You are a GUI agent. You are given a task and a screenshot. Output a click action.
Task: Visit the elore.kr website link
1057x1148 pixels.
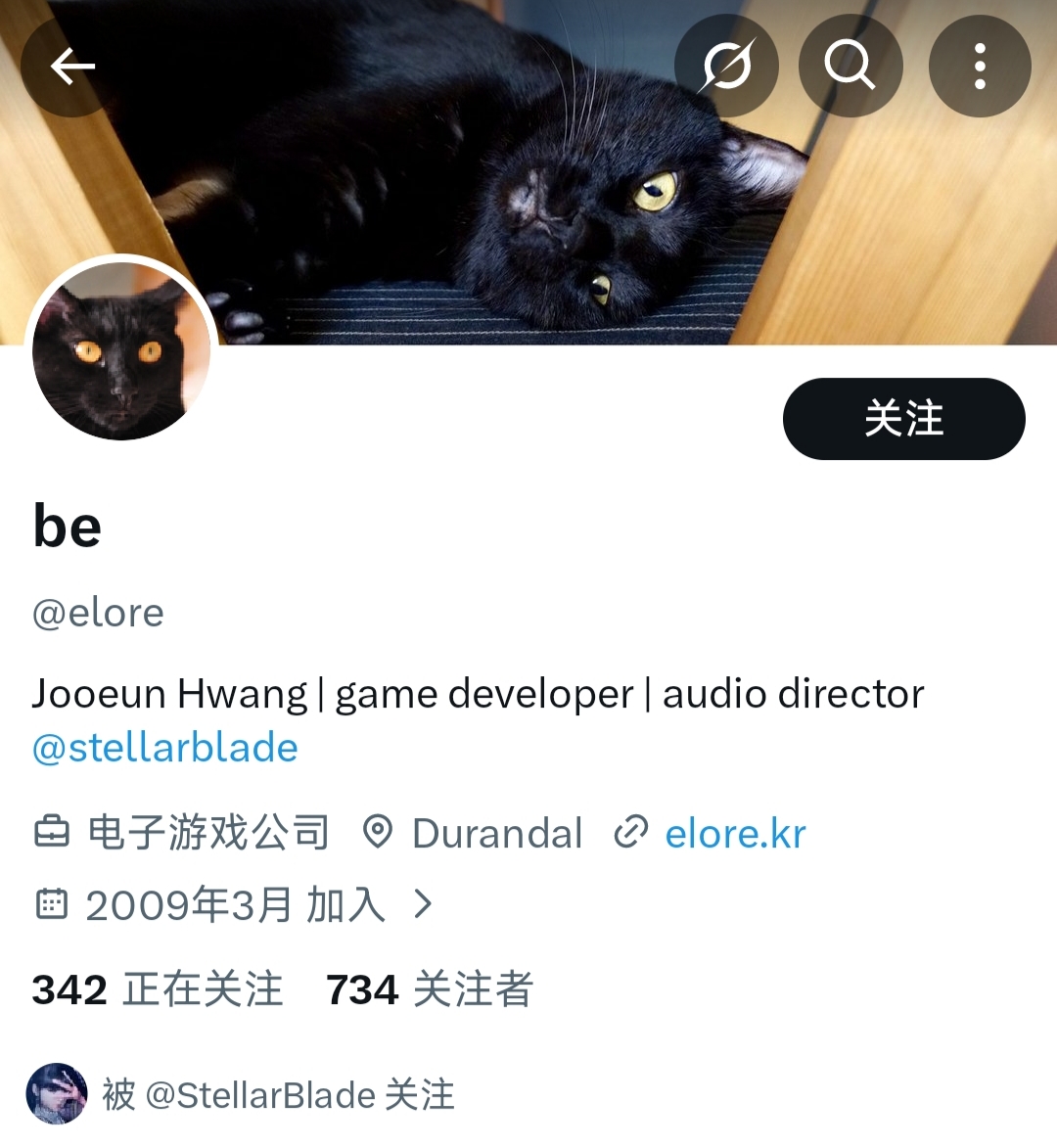[x=735, y=834]
